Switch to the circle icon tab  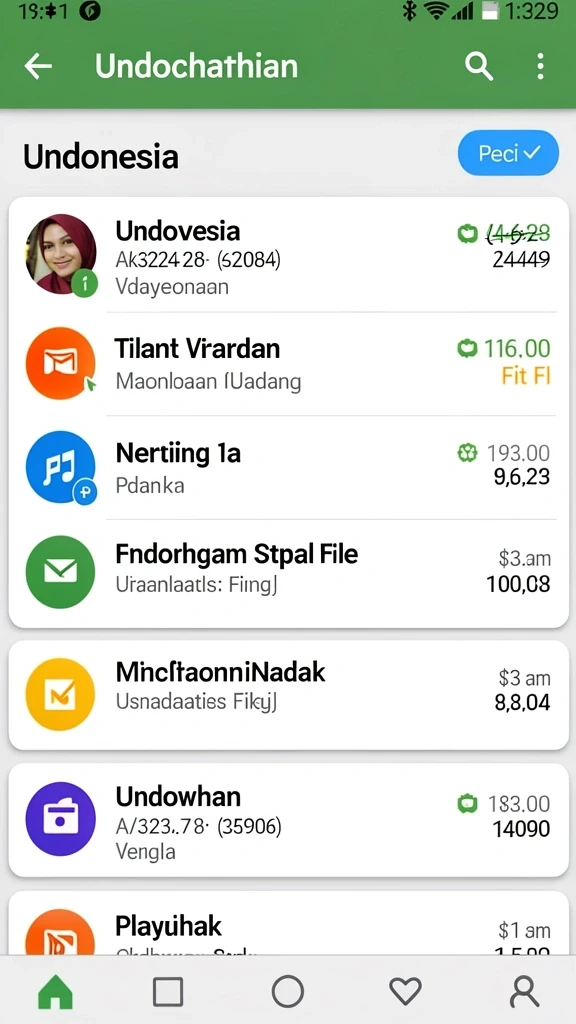click(288, 992)
